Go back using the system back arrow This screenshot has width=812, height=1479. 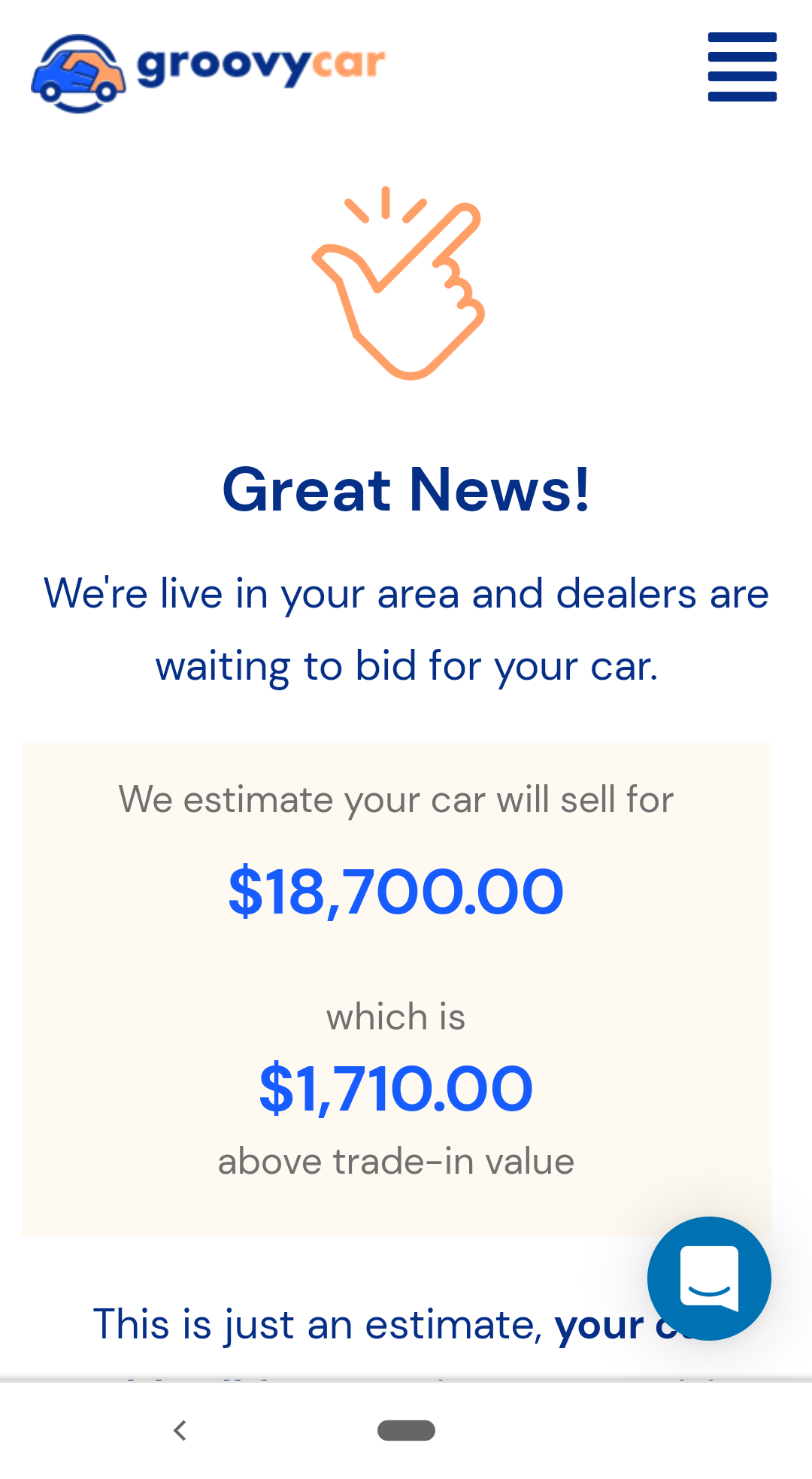point(180,1430)
